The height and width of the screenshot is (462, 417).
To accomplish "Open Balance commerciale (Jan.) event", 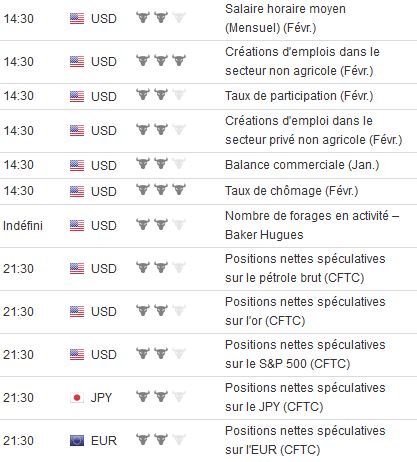I will click(302, 165).
